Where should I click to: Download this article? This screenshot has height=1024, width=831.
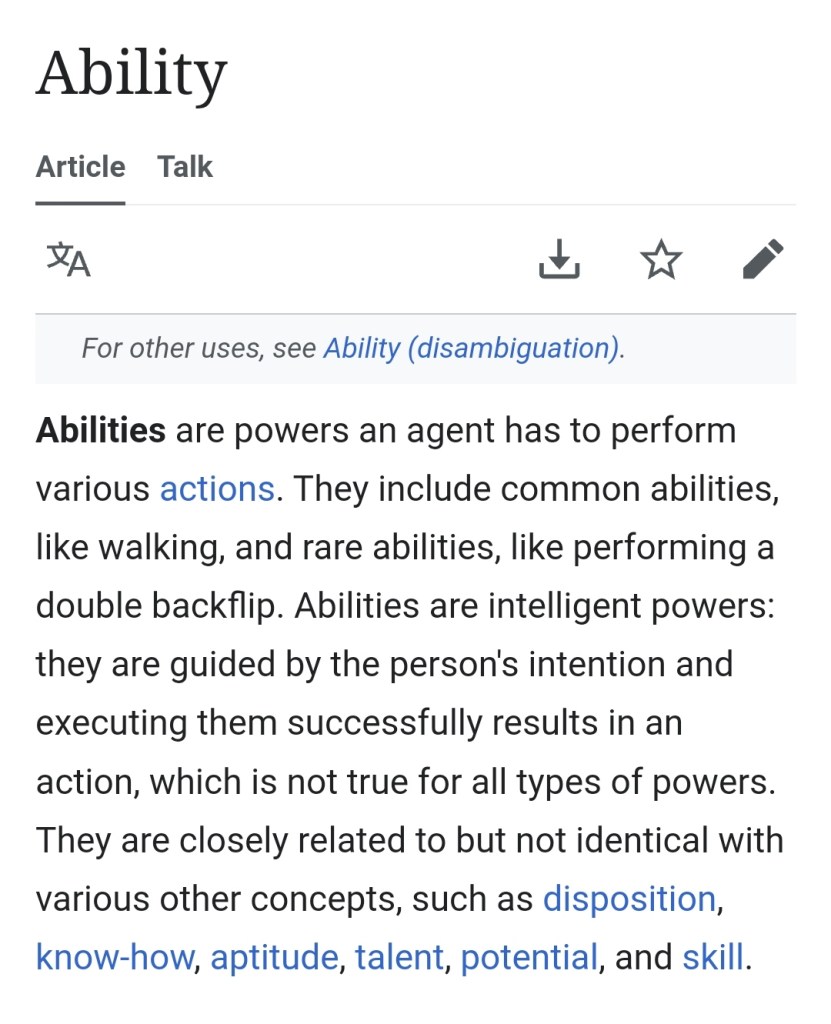(x=559, y=260)
